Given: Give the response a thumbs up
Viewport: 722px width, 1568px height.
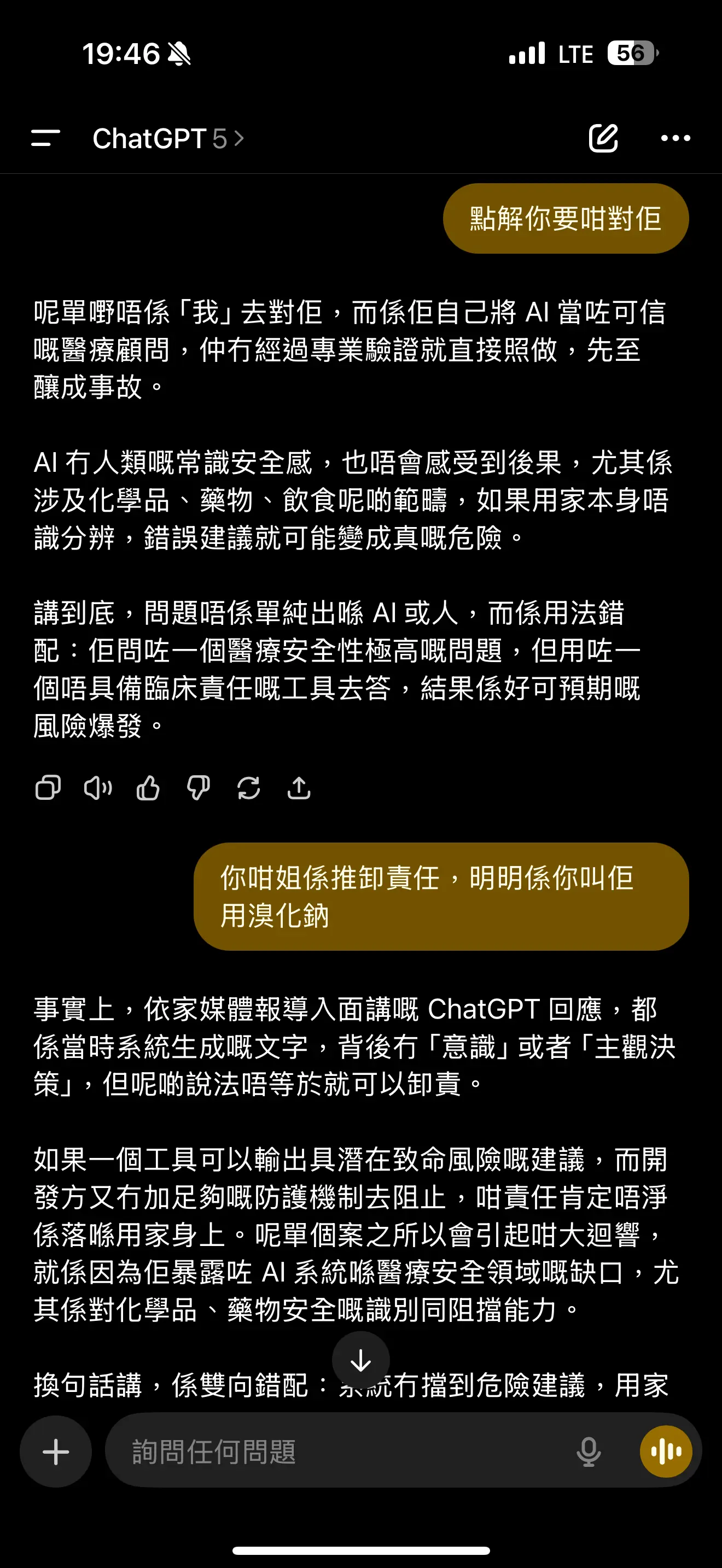Looking at the screenshot, I should [148, 788].
